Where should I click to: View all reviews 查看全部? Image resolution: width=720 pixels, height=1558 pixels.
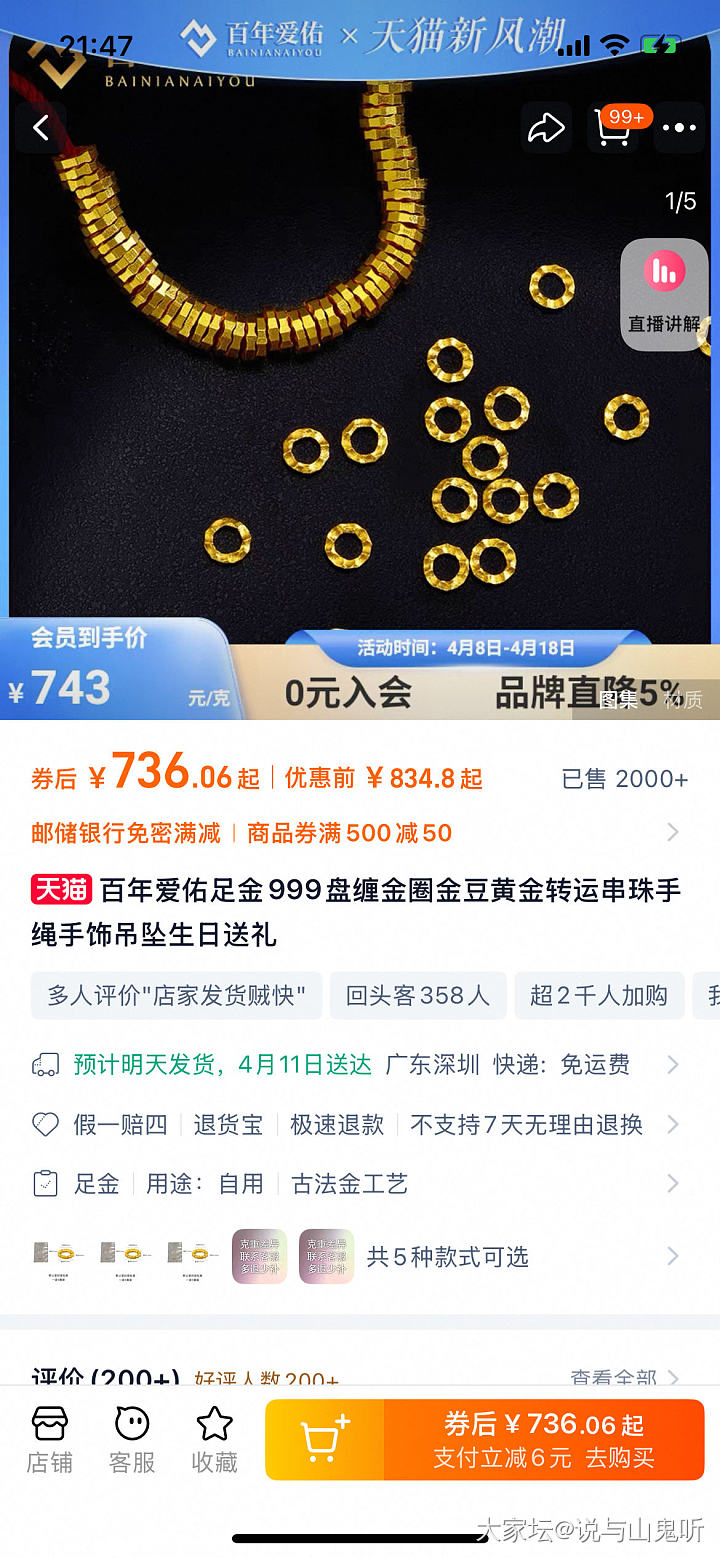pos(622,1377)
